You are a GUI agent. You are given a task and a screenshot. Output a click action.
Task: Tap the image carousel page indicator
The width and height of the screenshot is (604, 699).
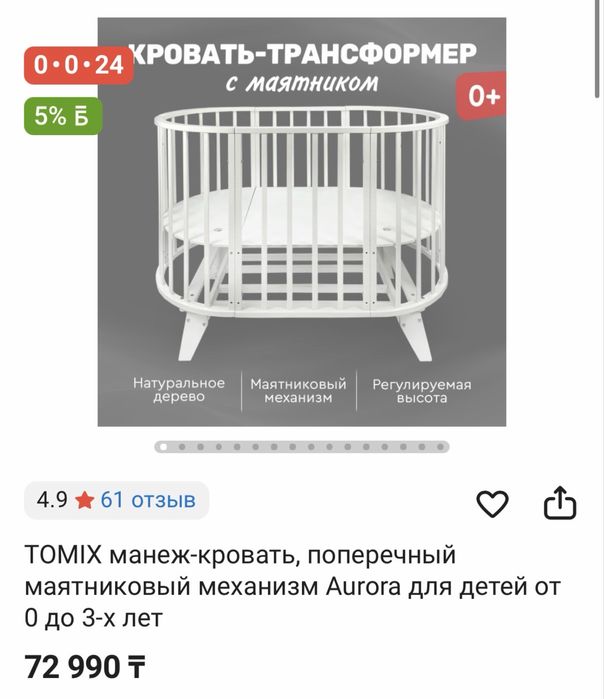(301, 447)
